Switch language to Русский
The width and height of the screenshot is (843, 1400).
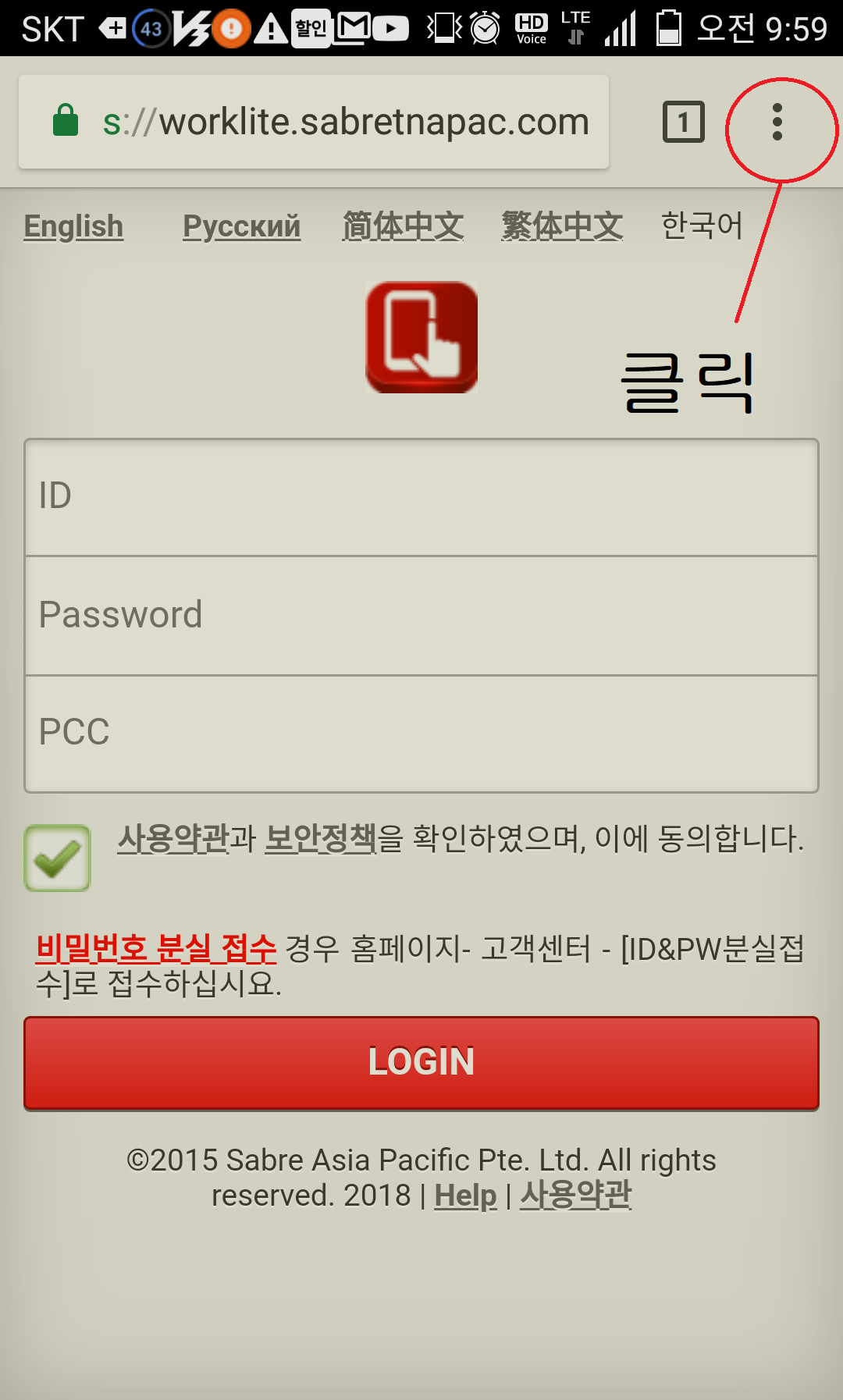pos(241,226)
